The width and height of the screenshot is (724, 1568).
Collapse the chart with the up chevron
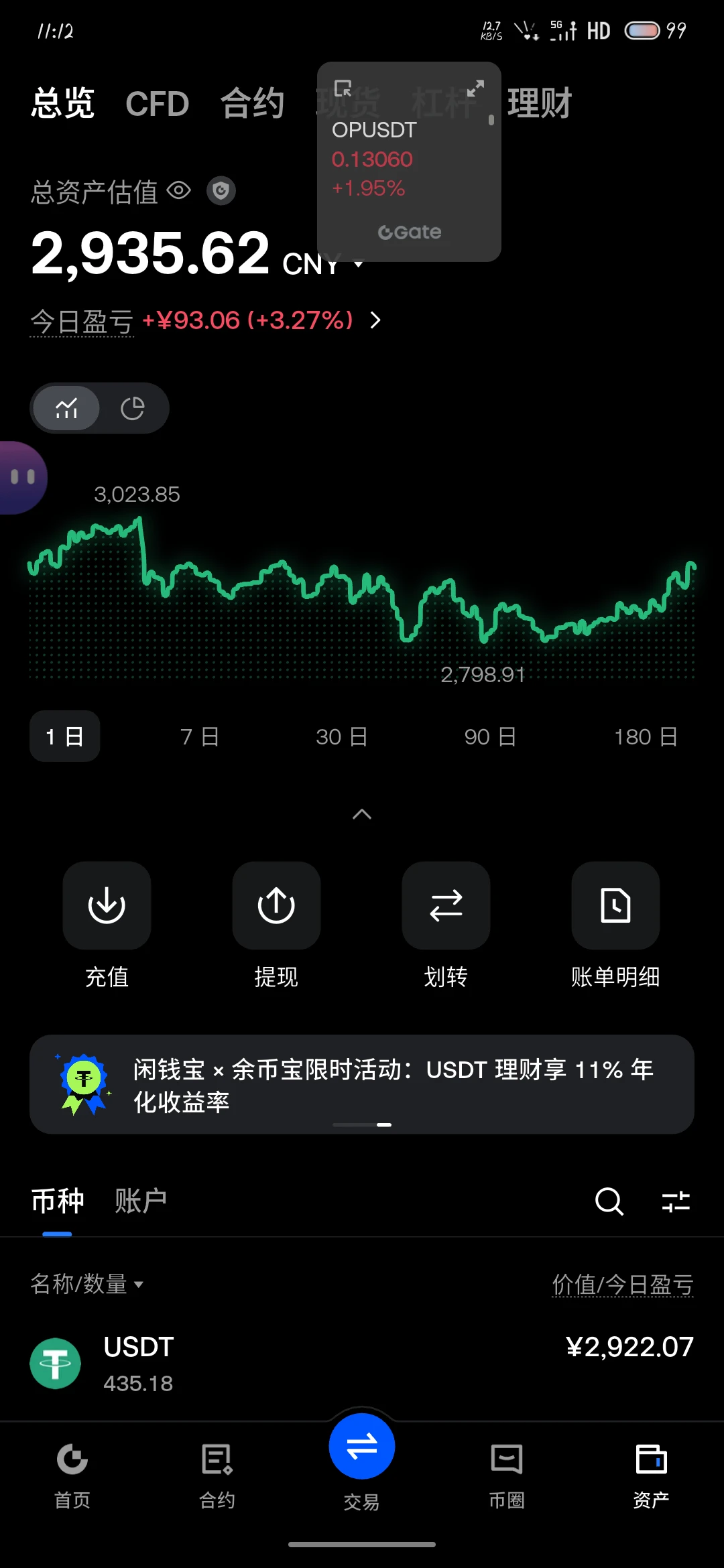[x=362, y=814]
